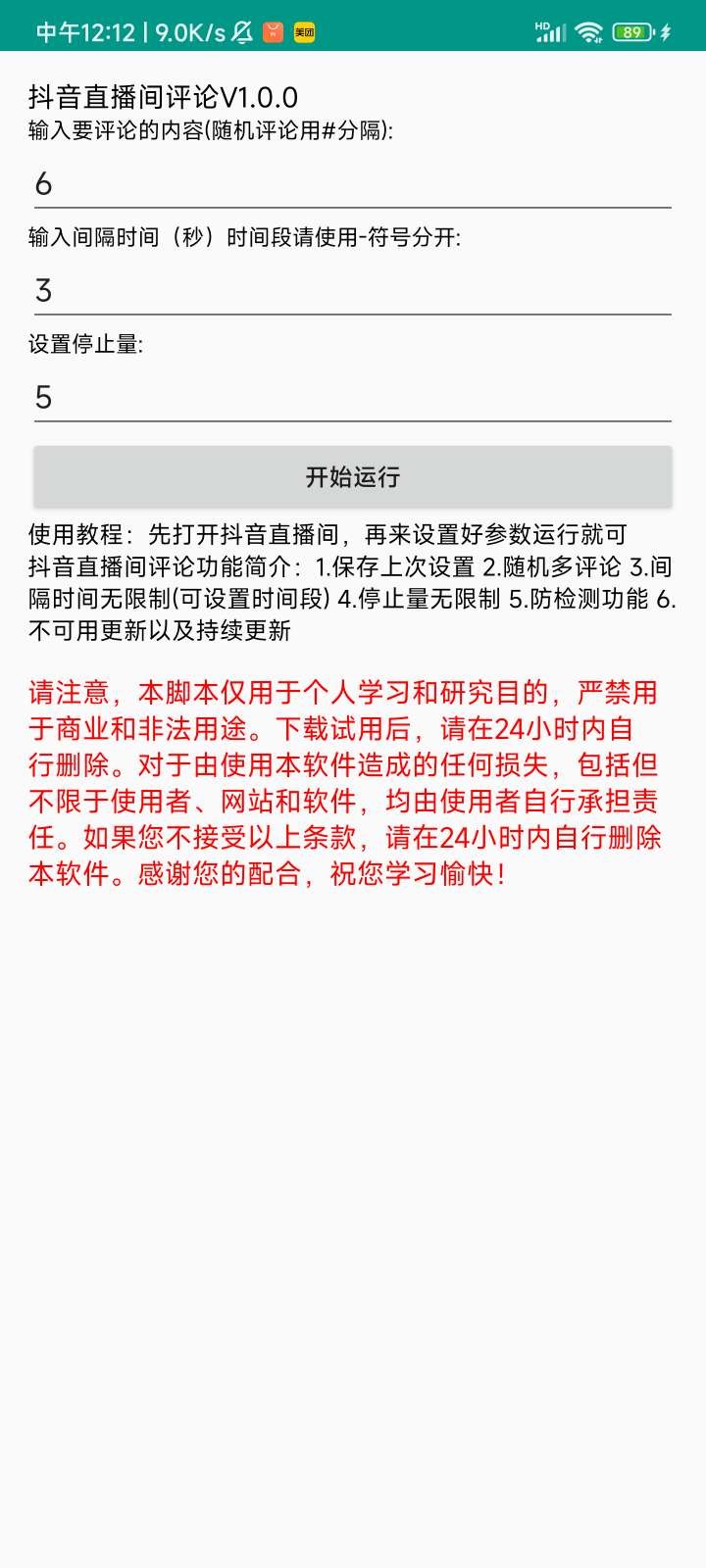Select the stop amount input field

[x=353, y=397]
